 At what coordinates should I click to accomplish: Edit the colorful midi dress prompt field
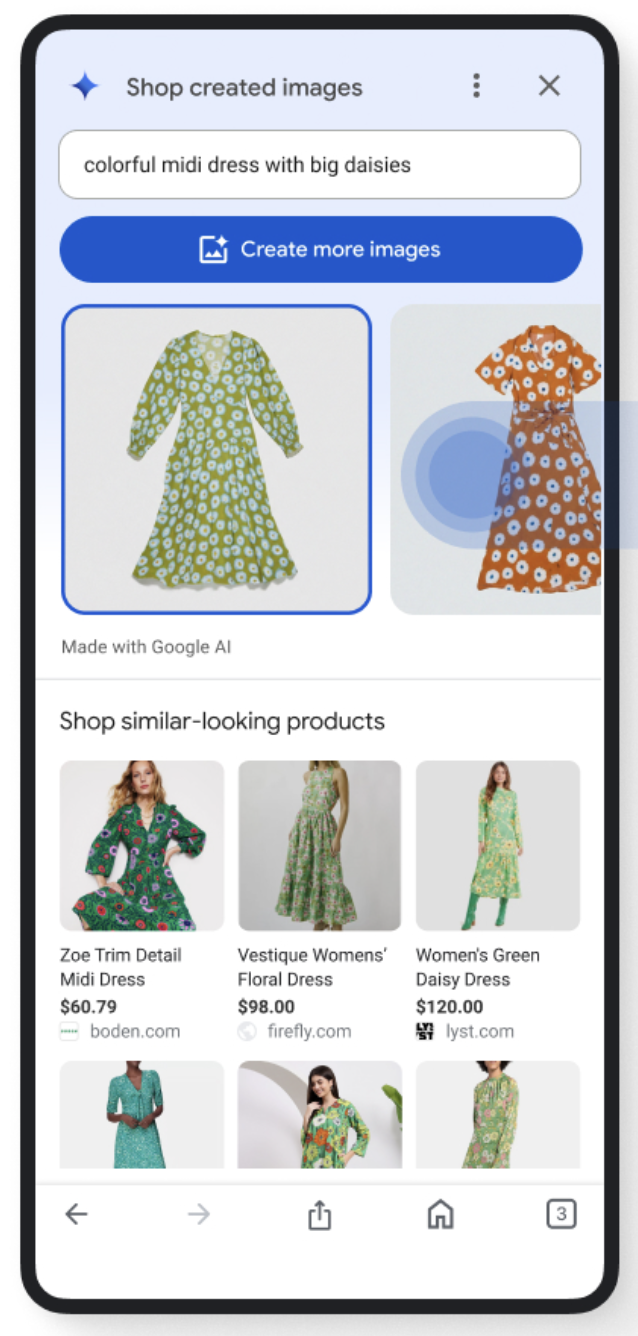320,164
